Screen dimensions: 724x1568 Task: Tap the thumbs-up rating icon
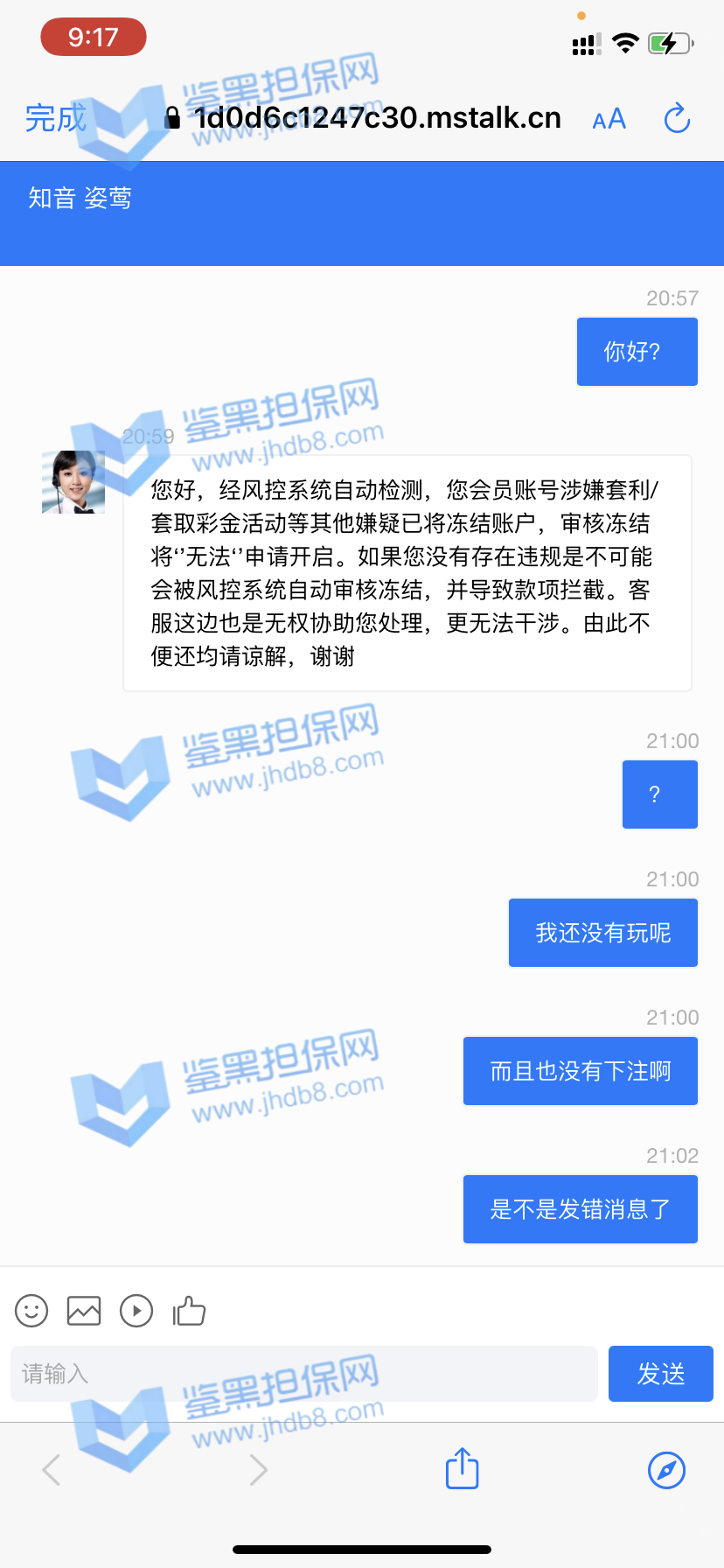tap(189, 1311)
